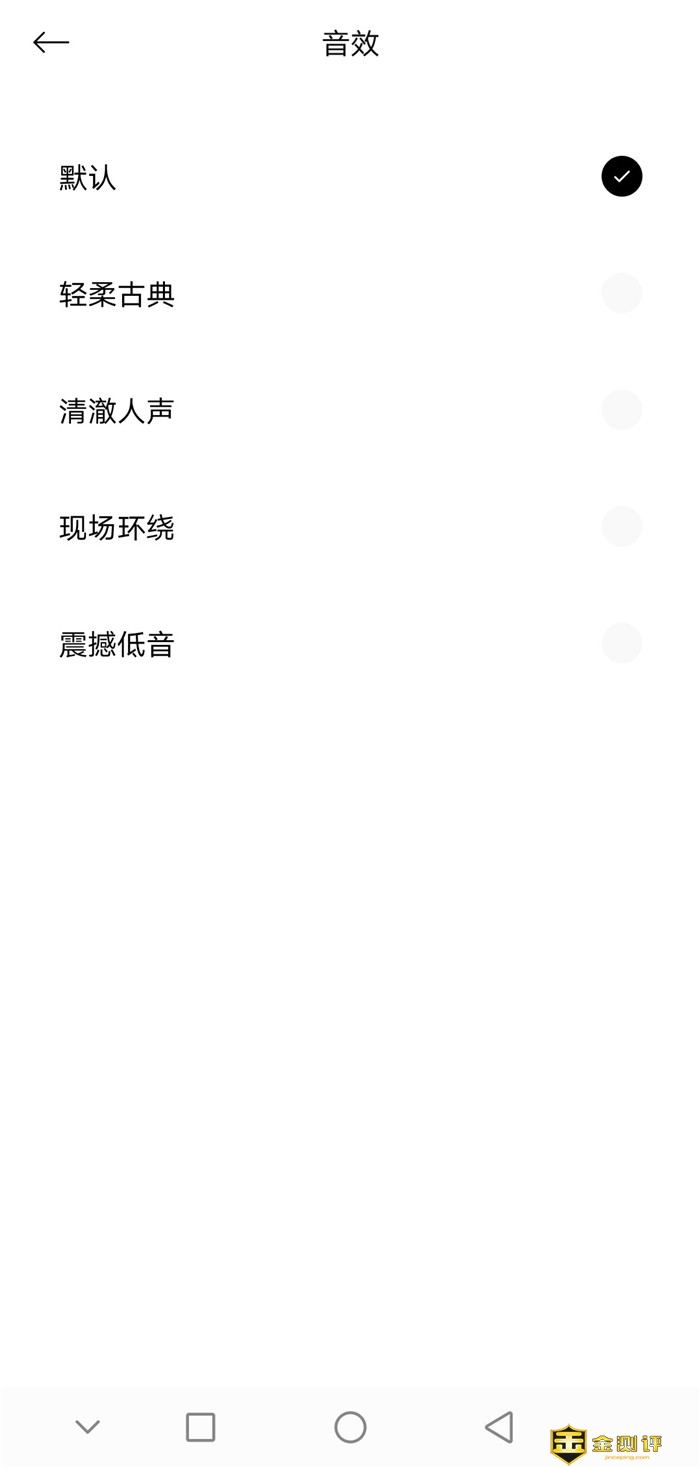The height and width of the screenshot is (1468, 700).
Task: Go back from the 音效 page
Action: tap(51, 42)
